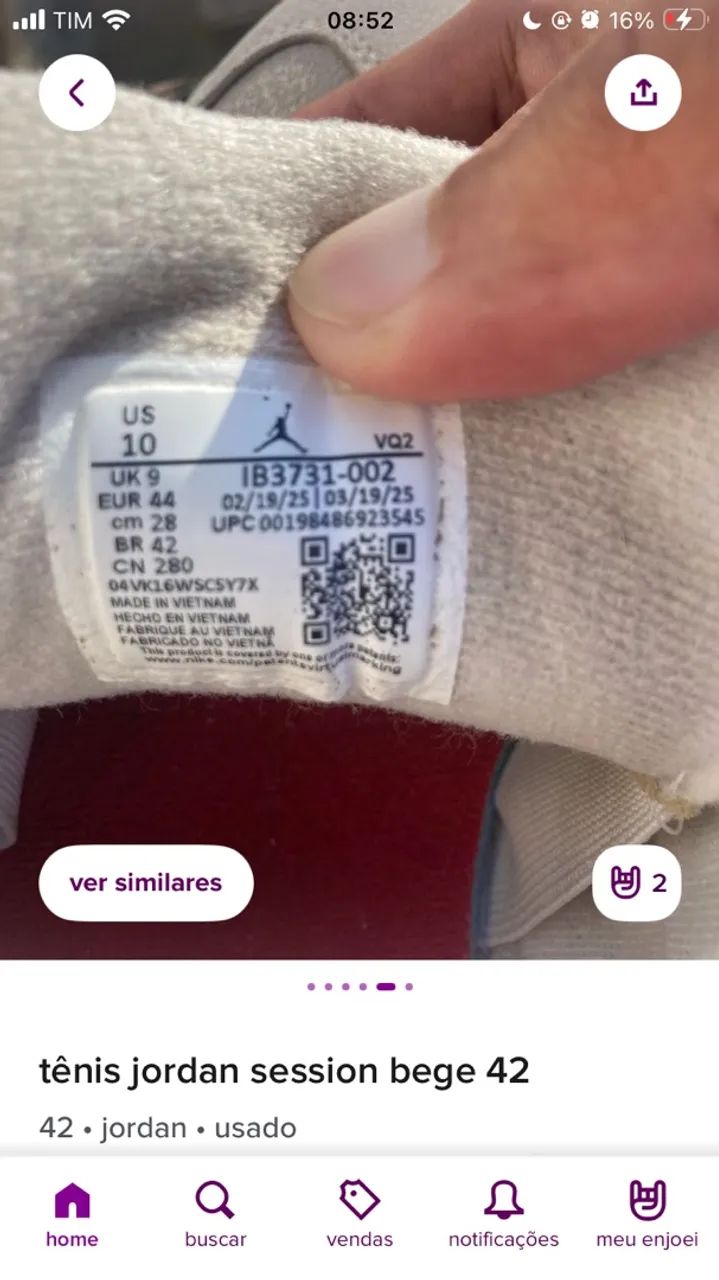719x1280 pixels.
Task: Like the listing with the hand icon
Action: point(637,883)
